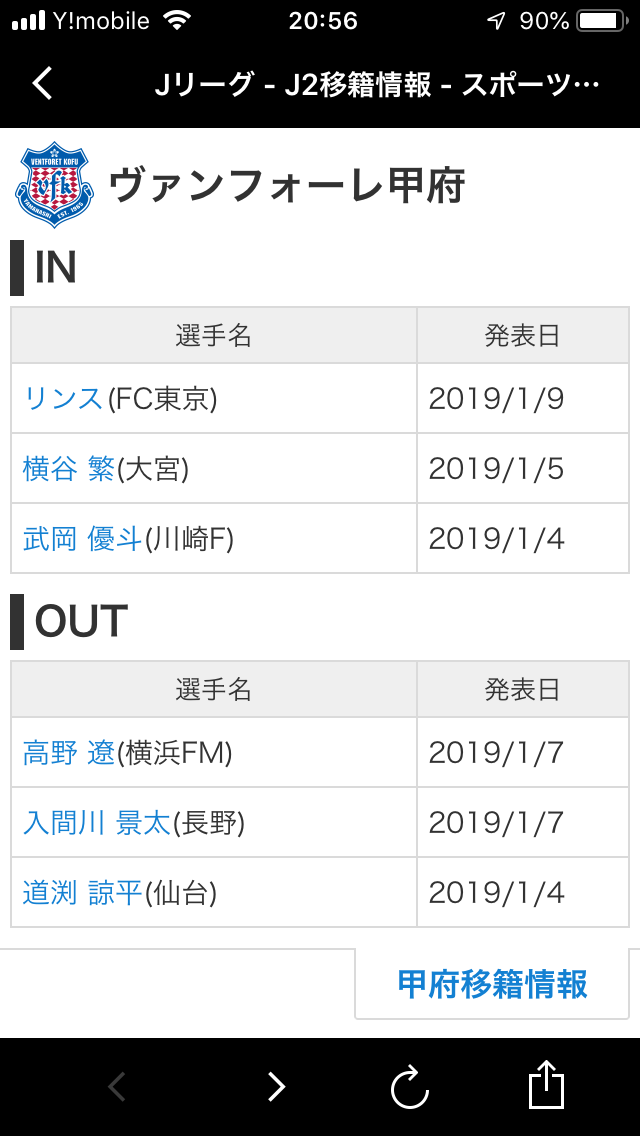Open player link 入間川 景太
Screen dimensions: 640x1136
click(x=96, y=822)
